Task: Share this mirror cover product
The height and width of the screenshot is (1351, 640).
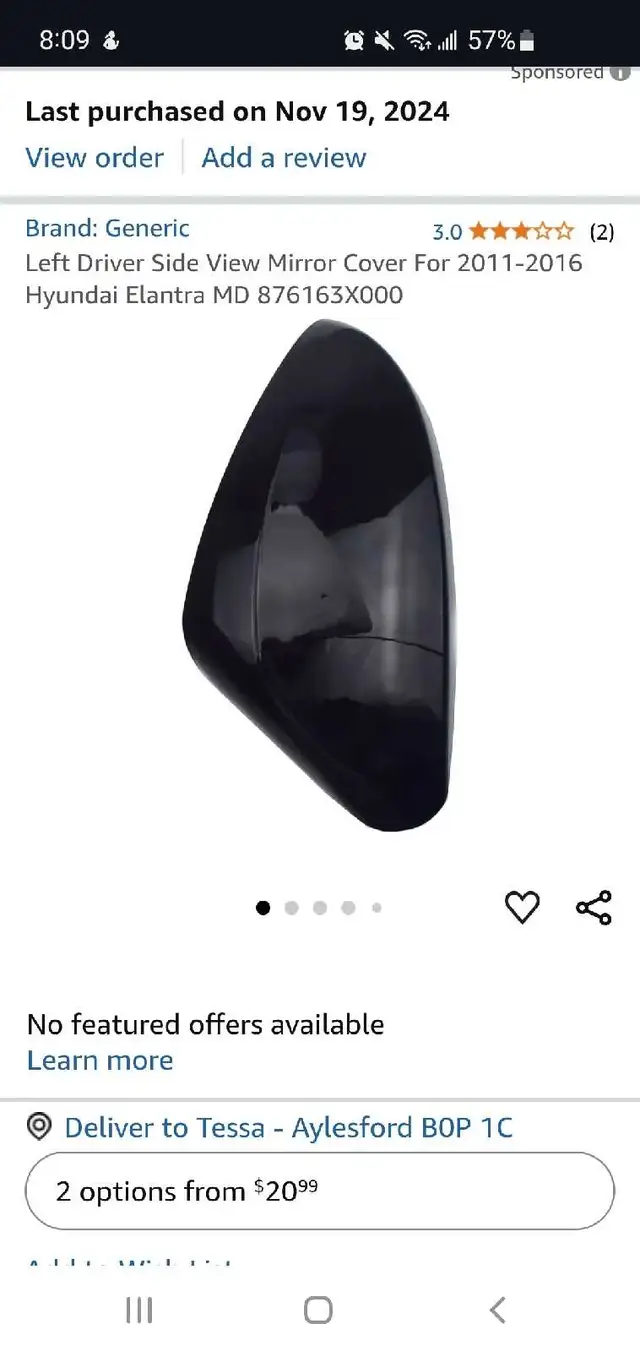Action: pos(593,907)
